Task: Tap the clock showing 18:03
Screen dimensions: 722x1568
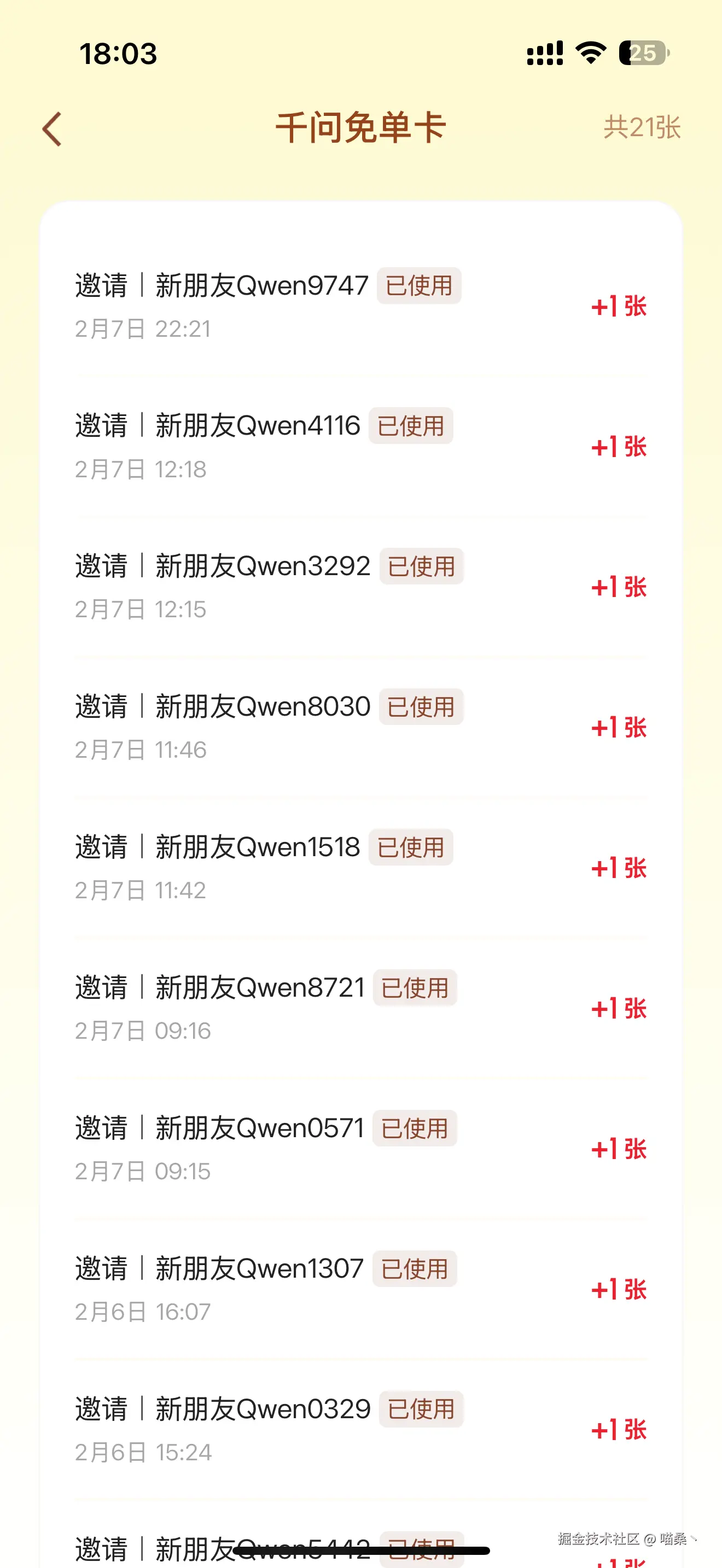Action: [119, 55]
